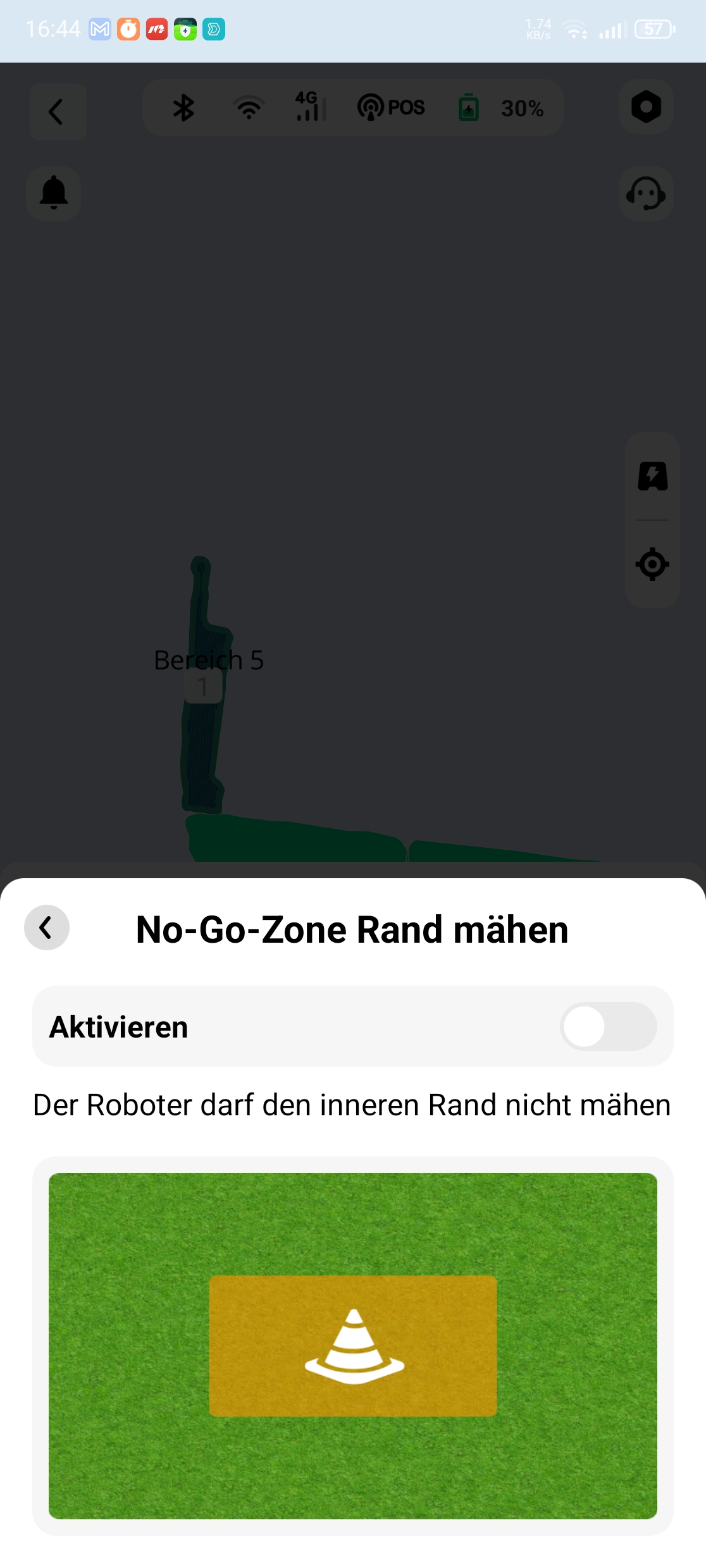Open the connection status bar
The image size is (706, 1568).
pyautogui.click(x=353, y=107)
